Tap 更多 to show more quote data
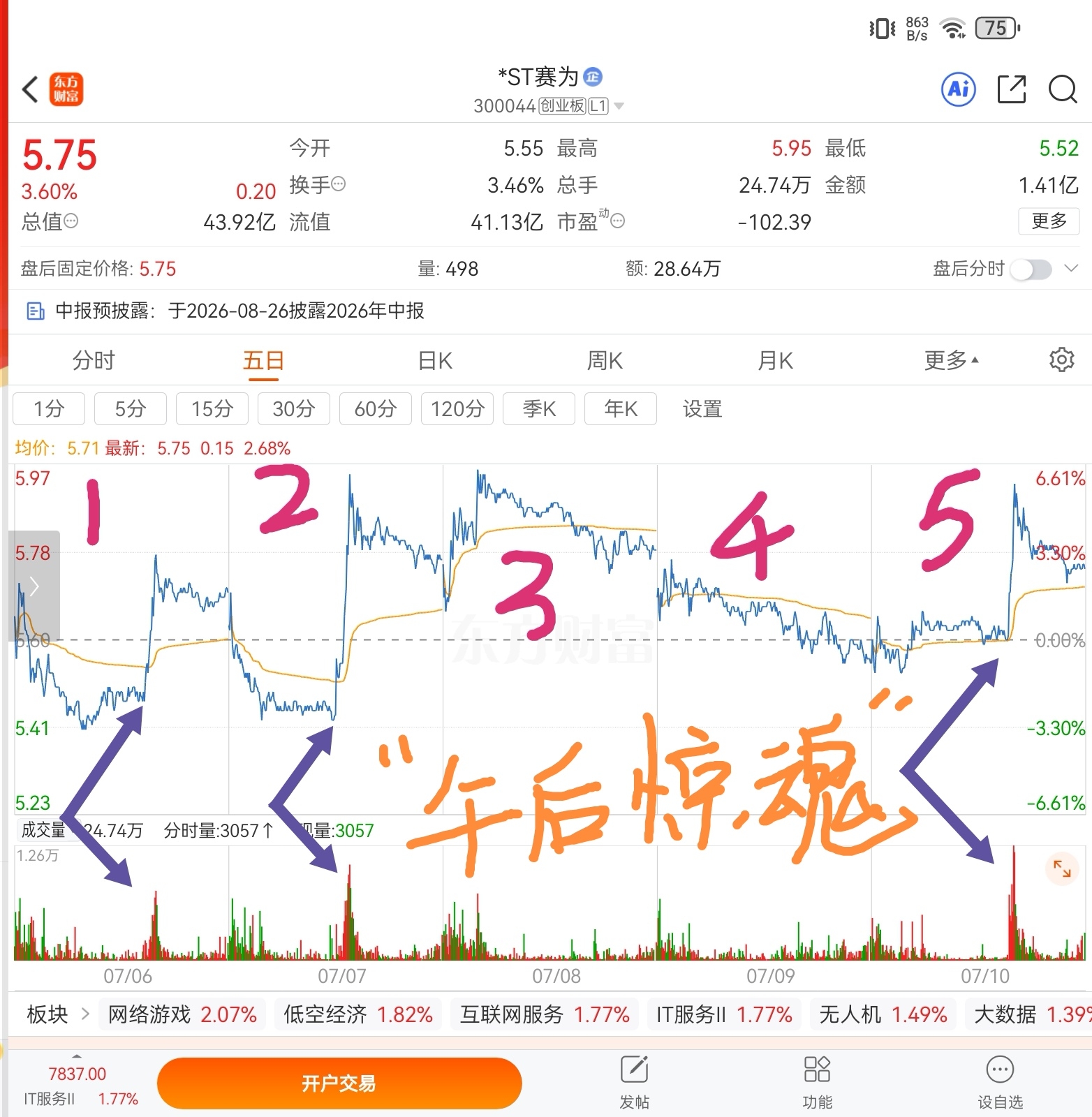Screen dimensions: 1092x1117 tap(1049, 221)
